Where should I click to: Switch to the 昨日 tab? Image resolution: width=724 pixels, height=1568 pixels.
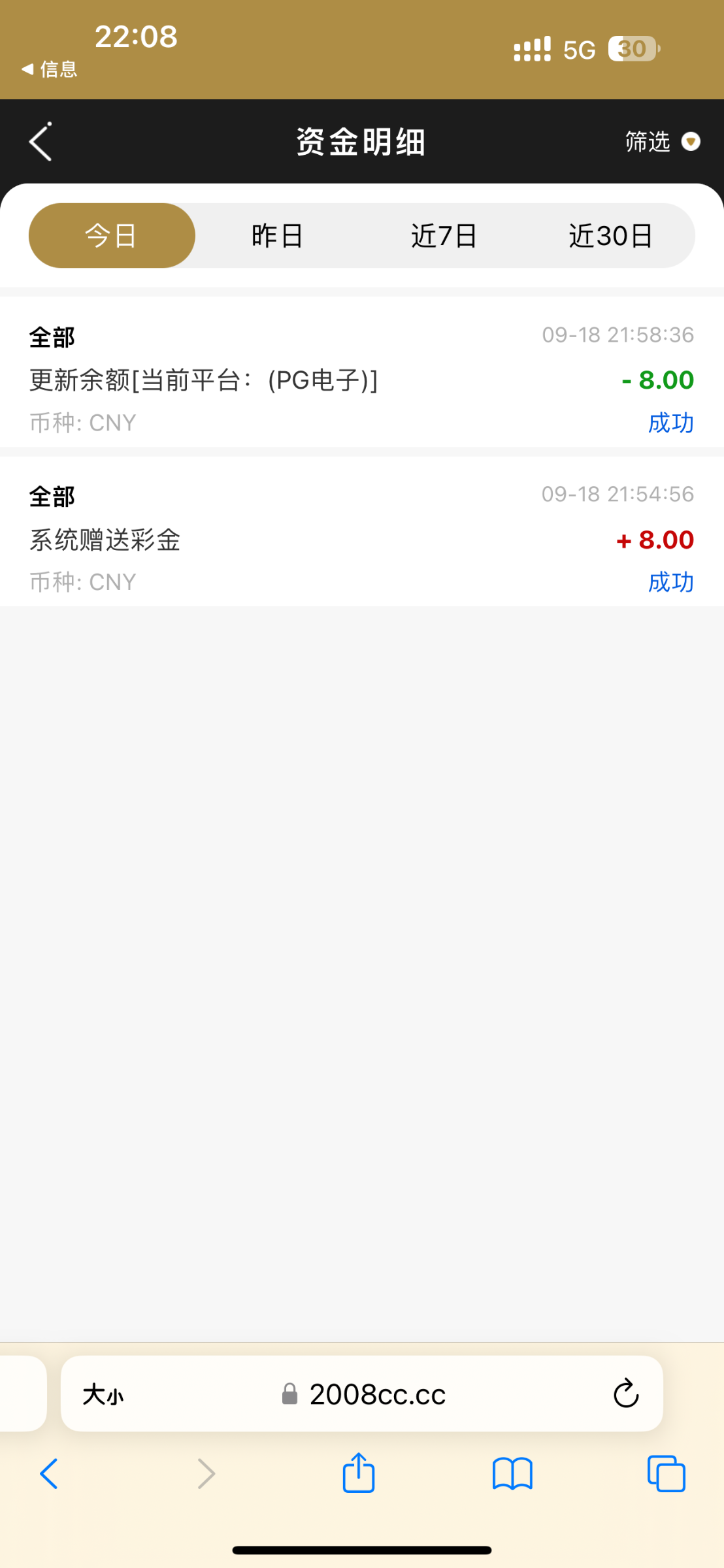(x=278, y=235)
